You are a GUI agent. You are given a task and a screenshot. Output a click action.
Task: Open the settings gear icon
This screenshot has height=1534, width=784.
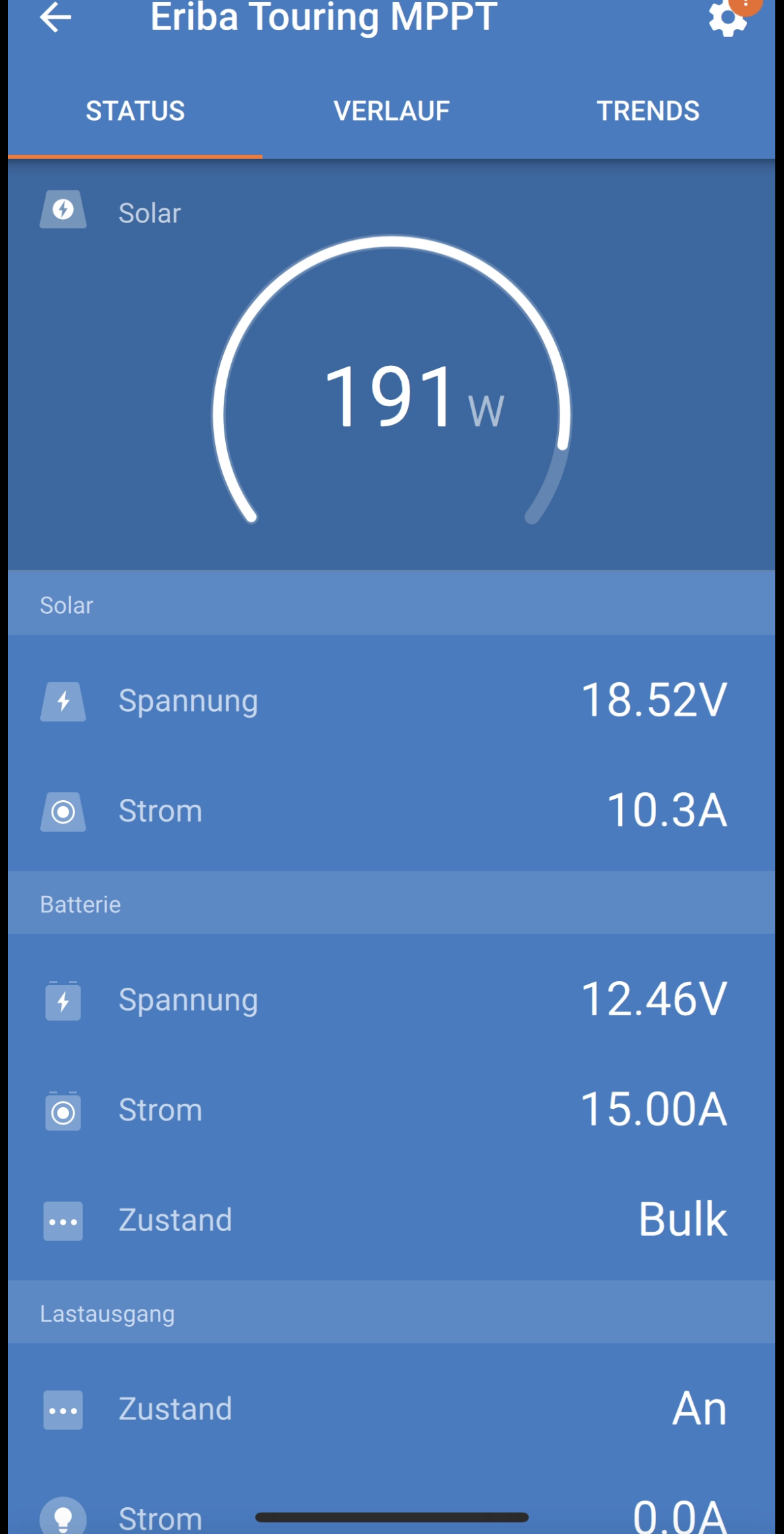click(728, 18)
